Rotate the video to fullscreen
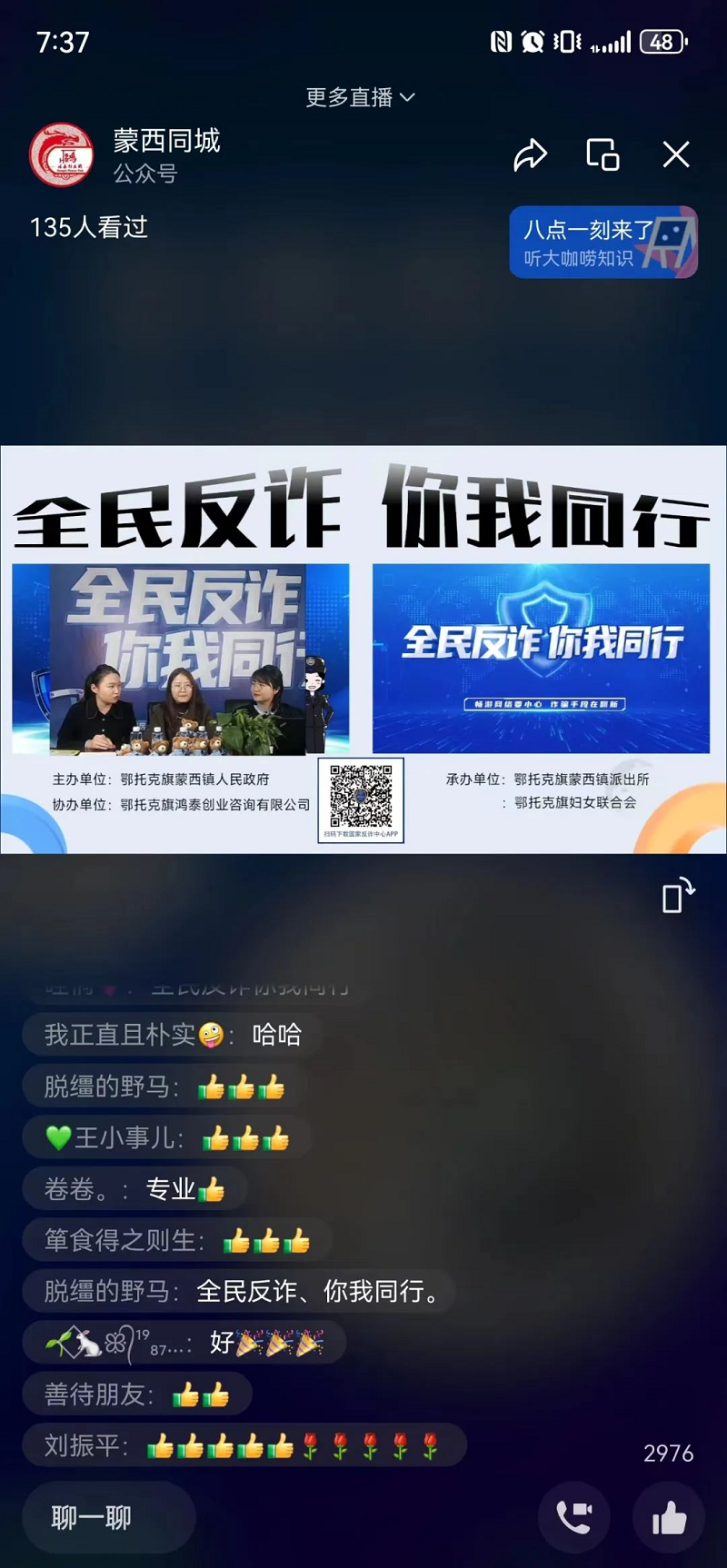The image size is (727, 1568). click(677, 896)
